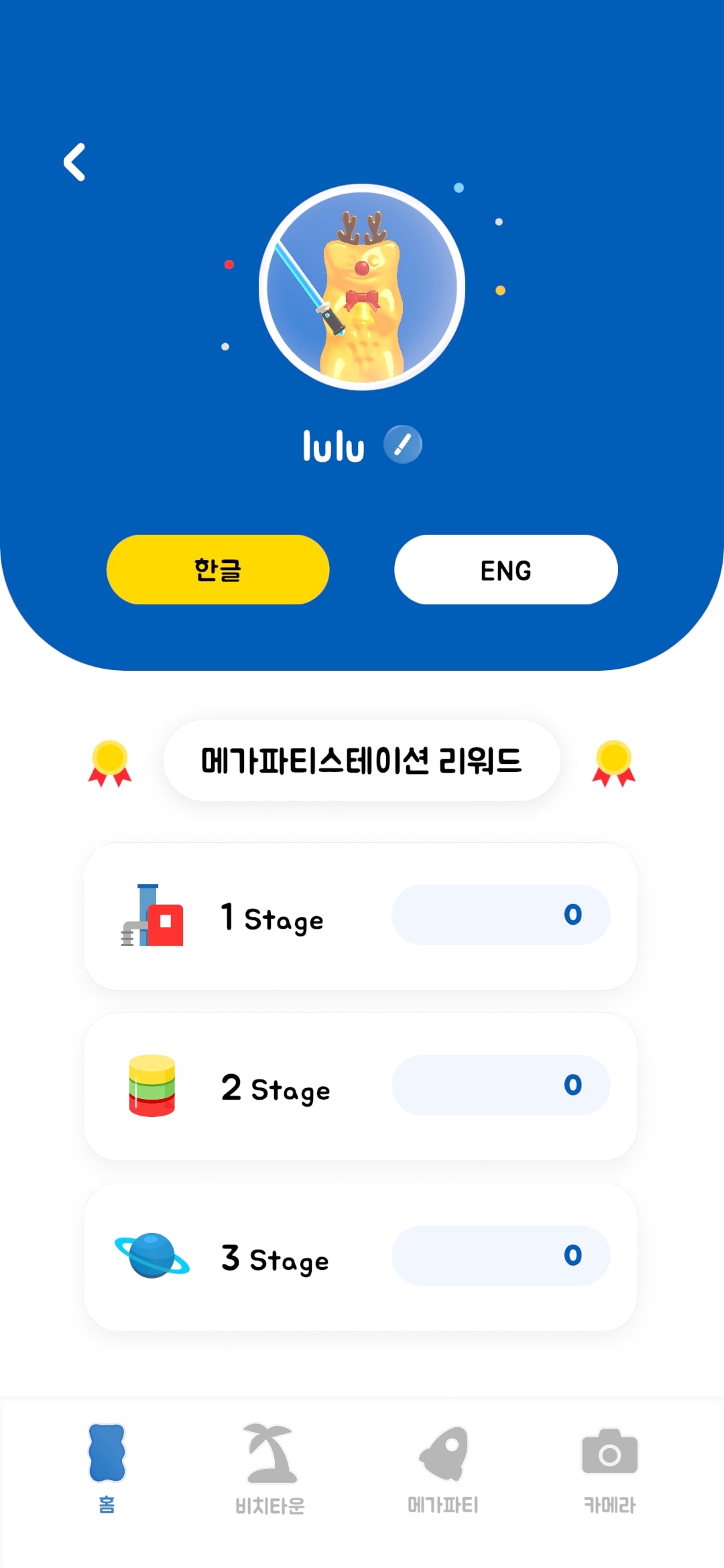Tap the gummy bear profile picture

click(x=362, y=285)
